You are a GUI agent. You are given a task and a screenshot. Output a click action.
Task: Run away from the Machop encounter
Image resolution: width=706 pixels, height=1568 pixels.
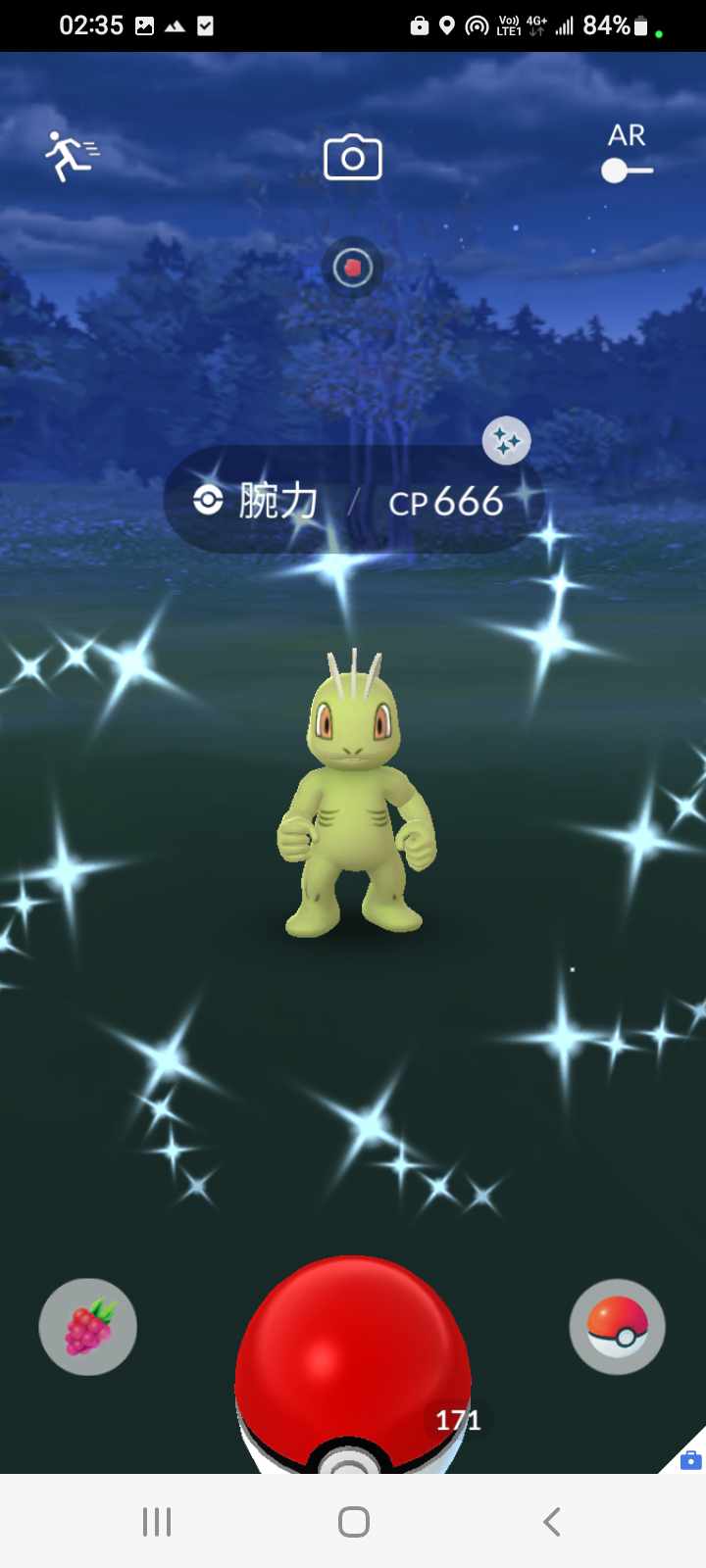(x=71, y=156)
